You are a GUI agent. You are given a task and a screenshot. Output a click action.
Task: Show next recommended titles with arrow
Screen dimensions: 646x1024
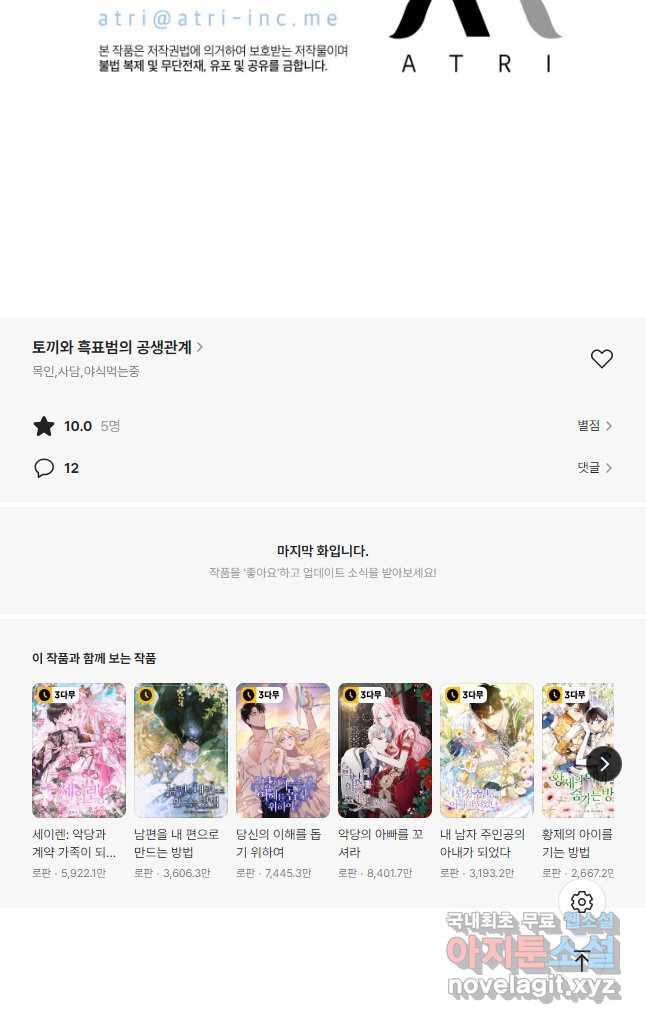click(604, 764)
